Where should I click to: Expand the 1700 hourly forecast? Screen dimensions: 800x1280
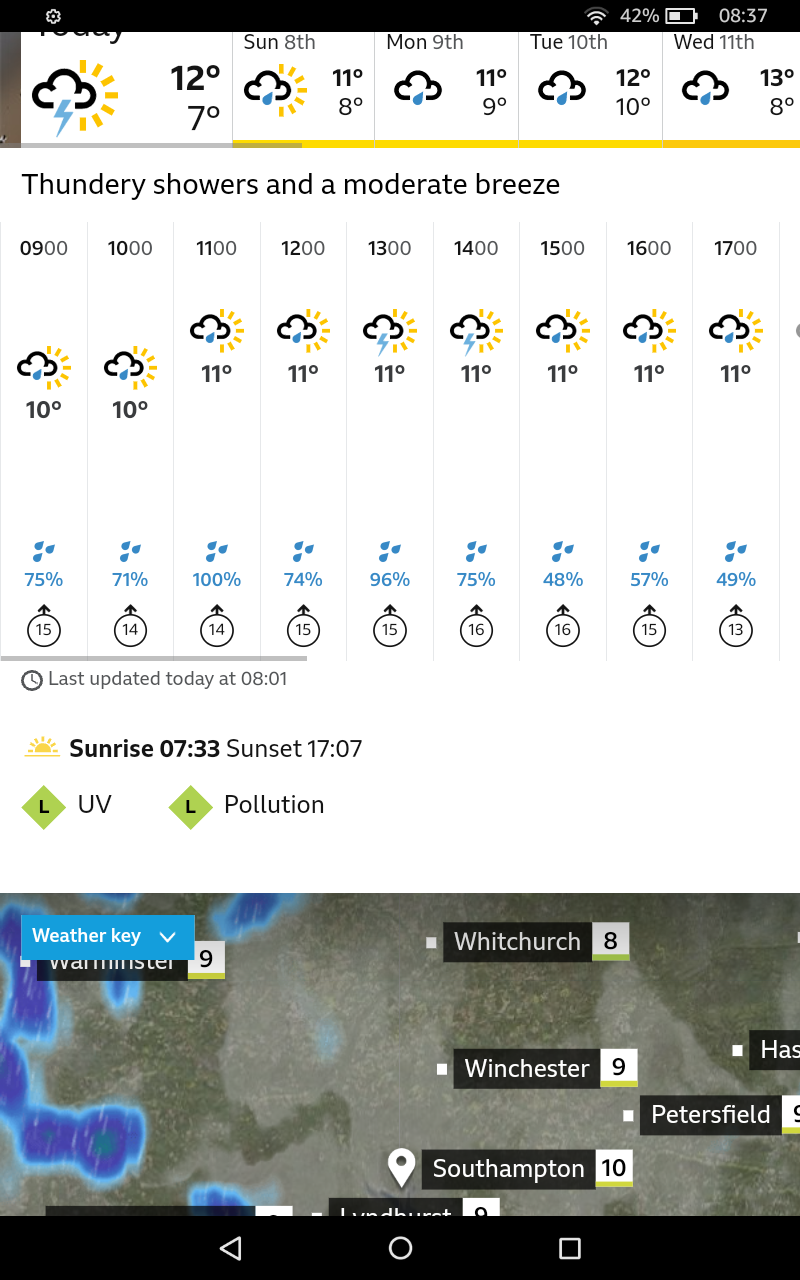click(736, 440)
